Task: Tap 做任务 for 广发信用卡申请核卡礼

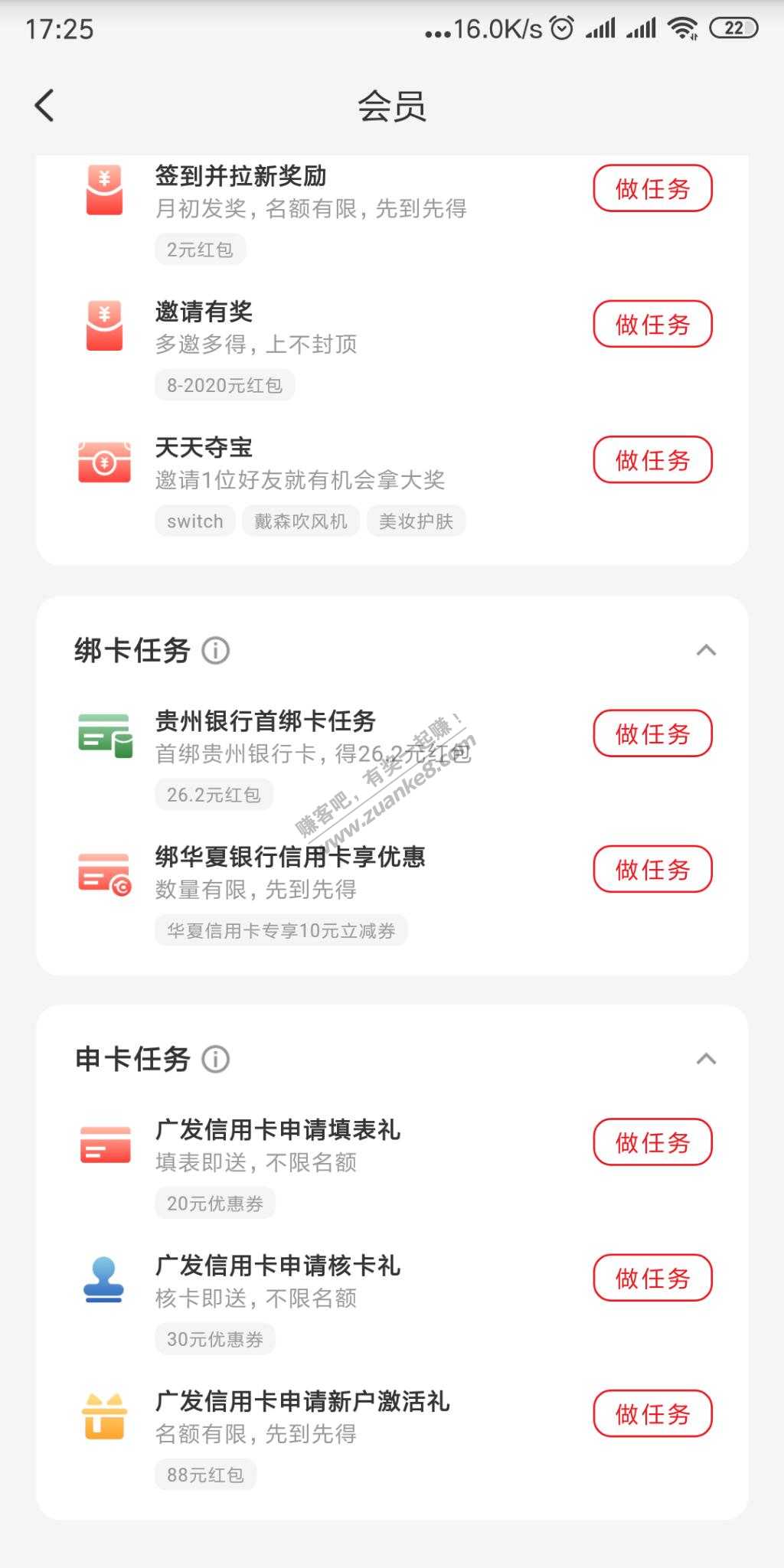Action: tap(652, 1278)
